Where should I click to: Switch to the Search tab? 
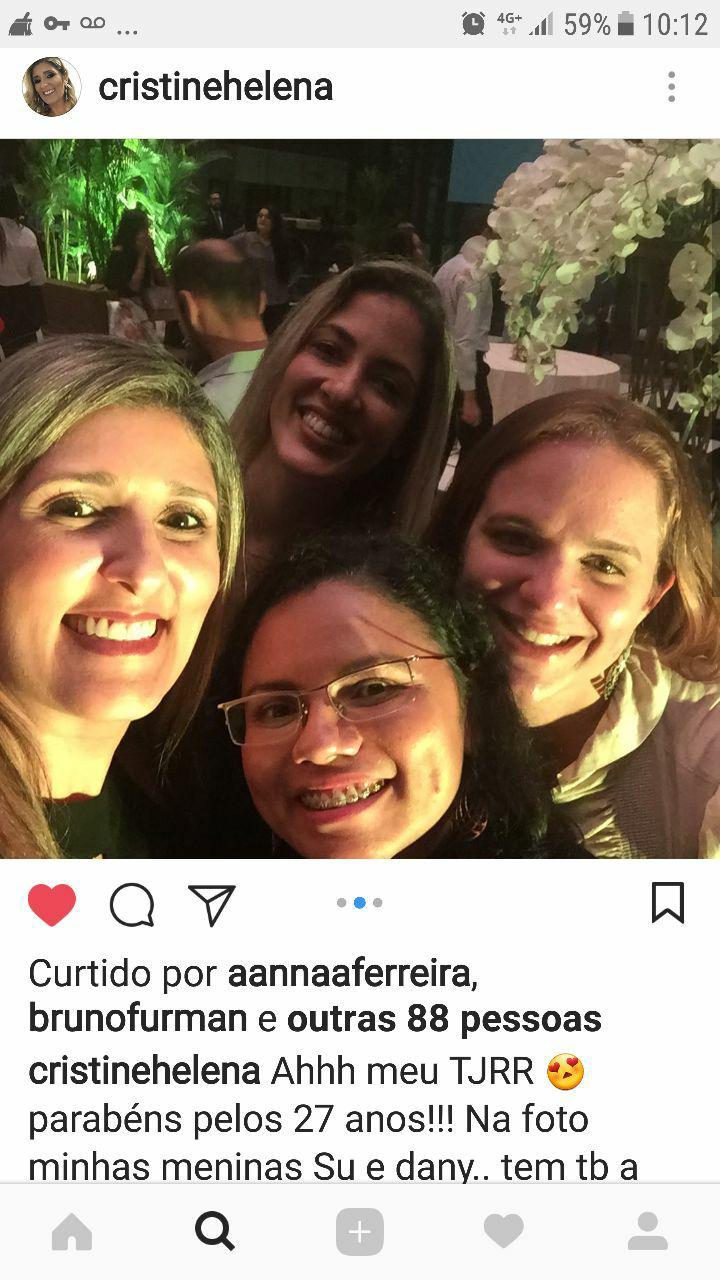215,1232
